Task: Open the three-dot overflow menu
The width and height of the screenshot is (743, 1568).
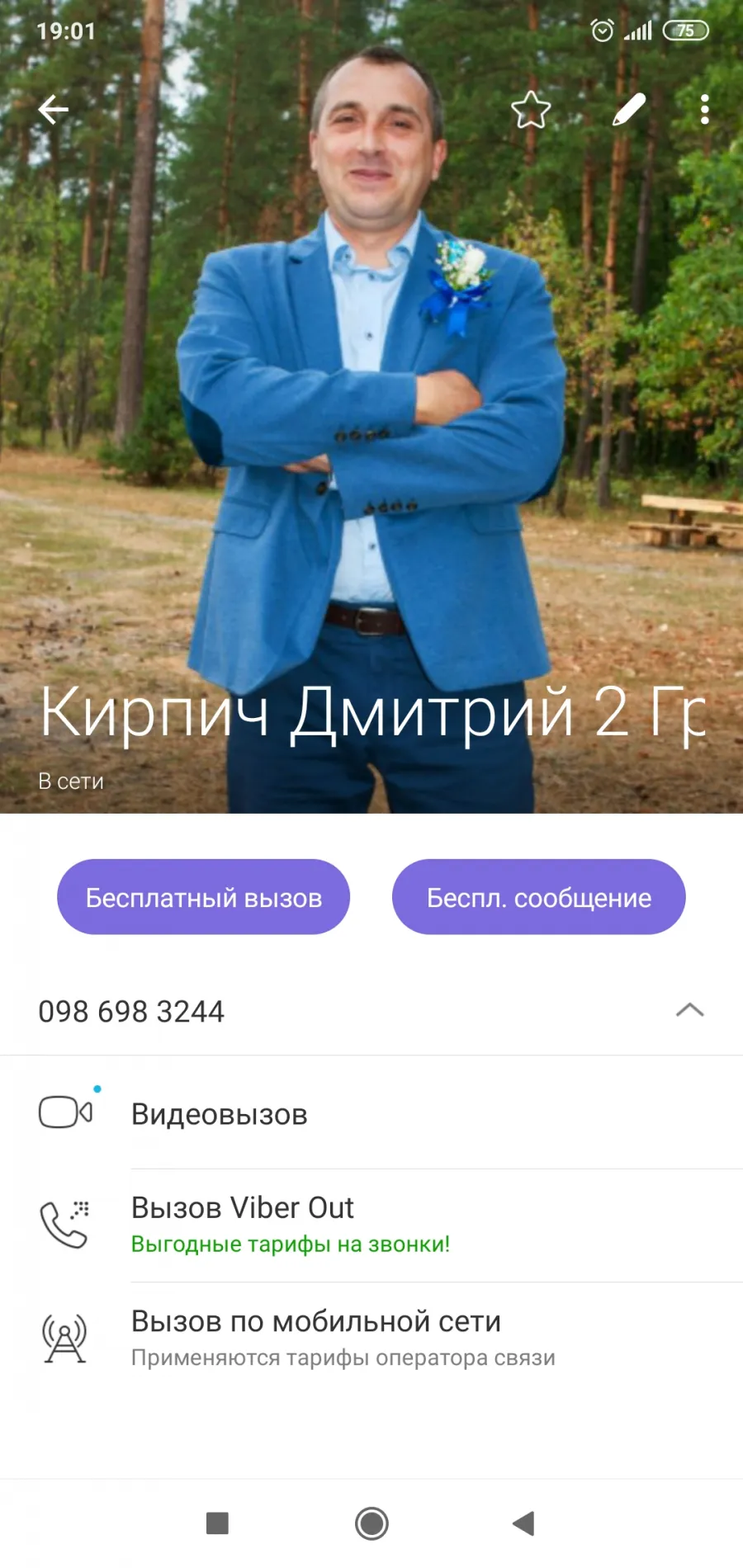Action: click(704, 109)
